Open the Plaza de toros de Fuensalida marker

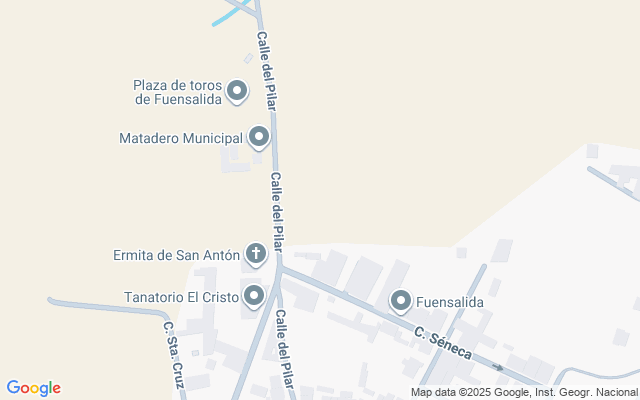coord(237,92)
